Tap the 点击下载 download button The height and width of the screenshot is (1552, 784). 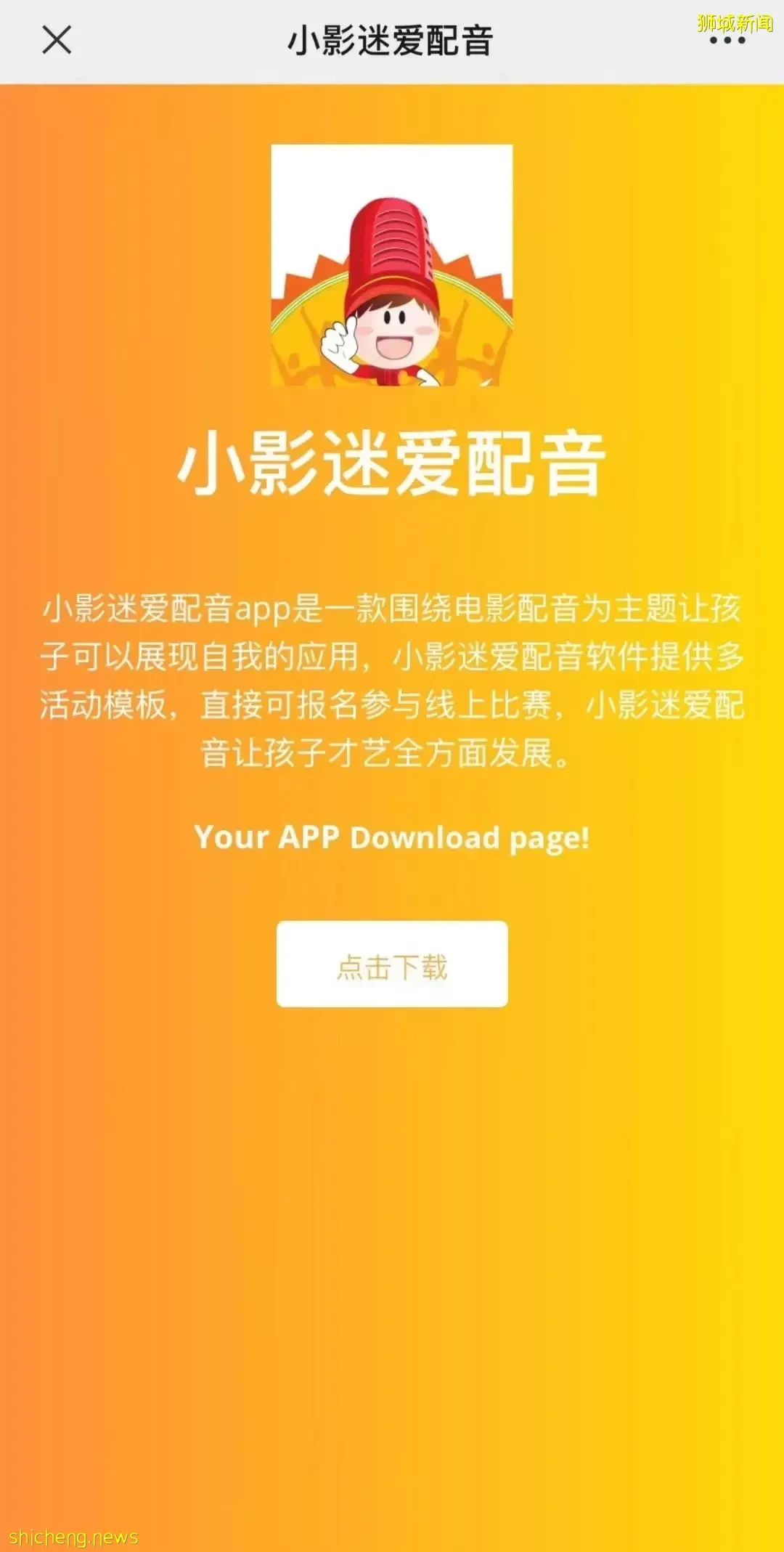392,964
